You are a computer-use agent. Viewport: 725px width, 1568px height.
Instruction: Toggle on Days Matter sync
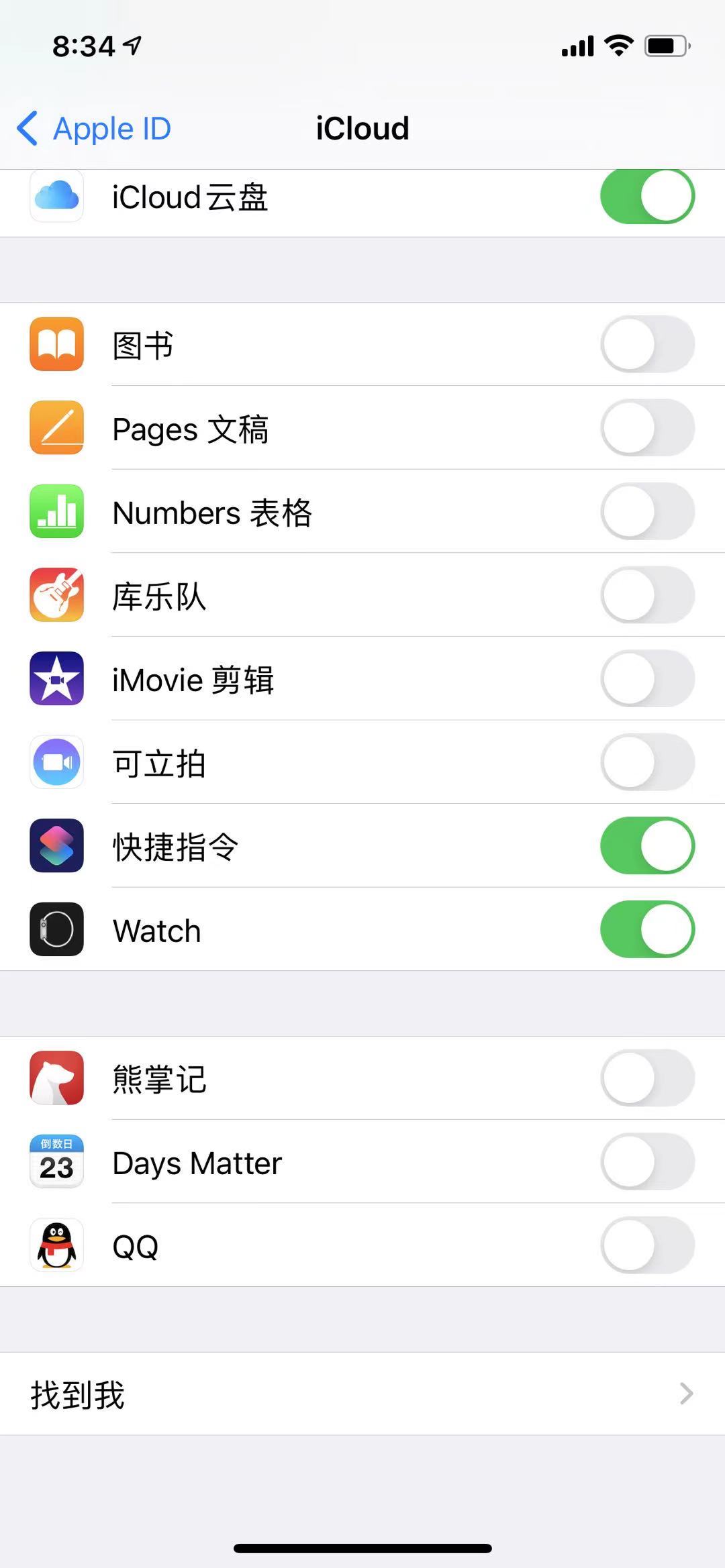pos(647,1161)
